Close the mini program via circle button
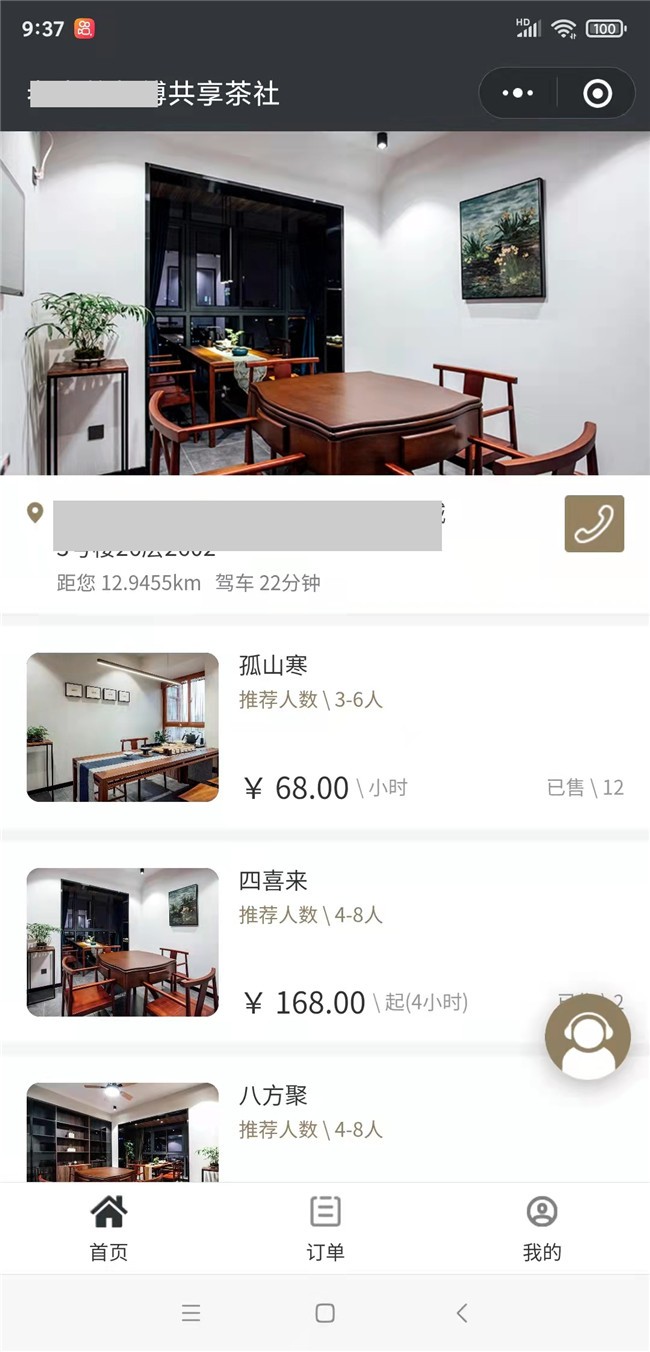Screen dimensions: 650x1352 [x=597, y=94]
